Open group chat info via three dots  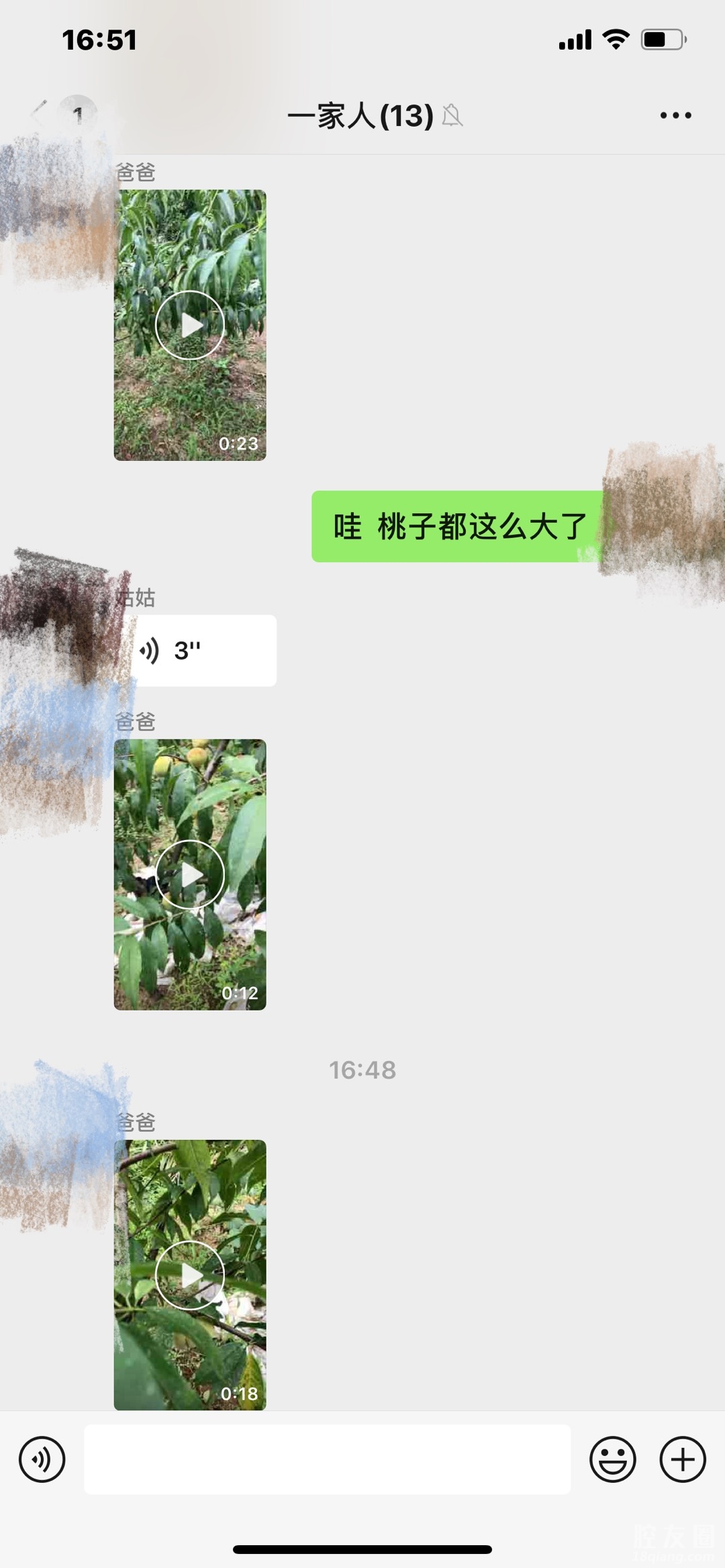[675, 115]
